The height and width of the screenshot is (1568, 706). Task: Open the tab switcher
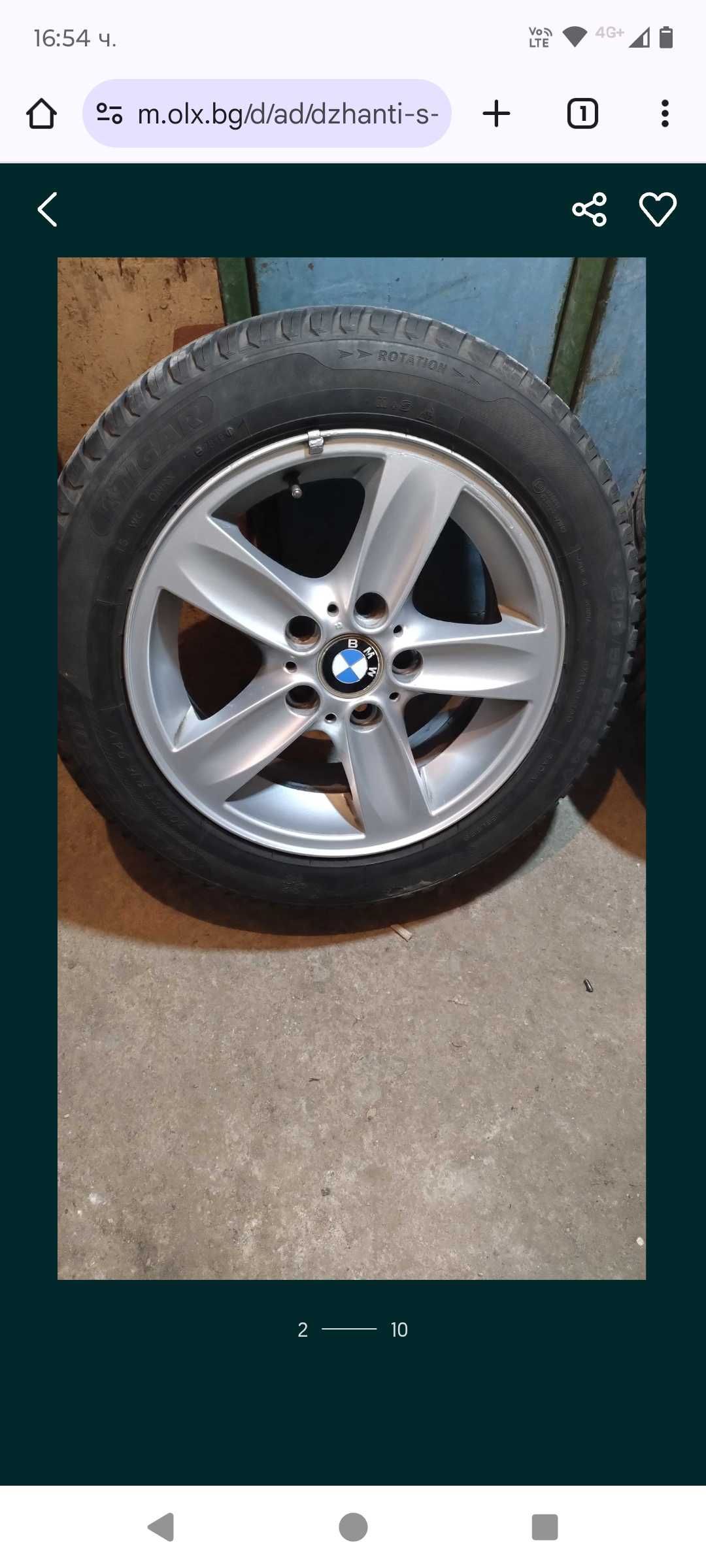click(x=582, y=114)
